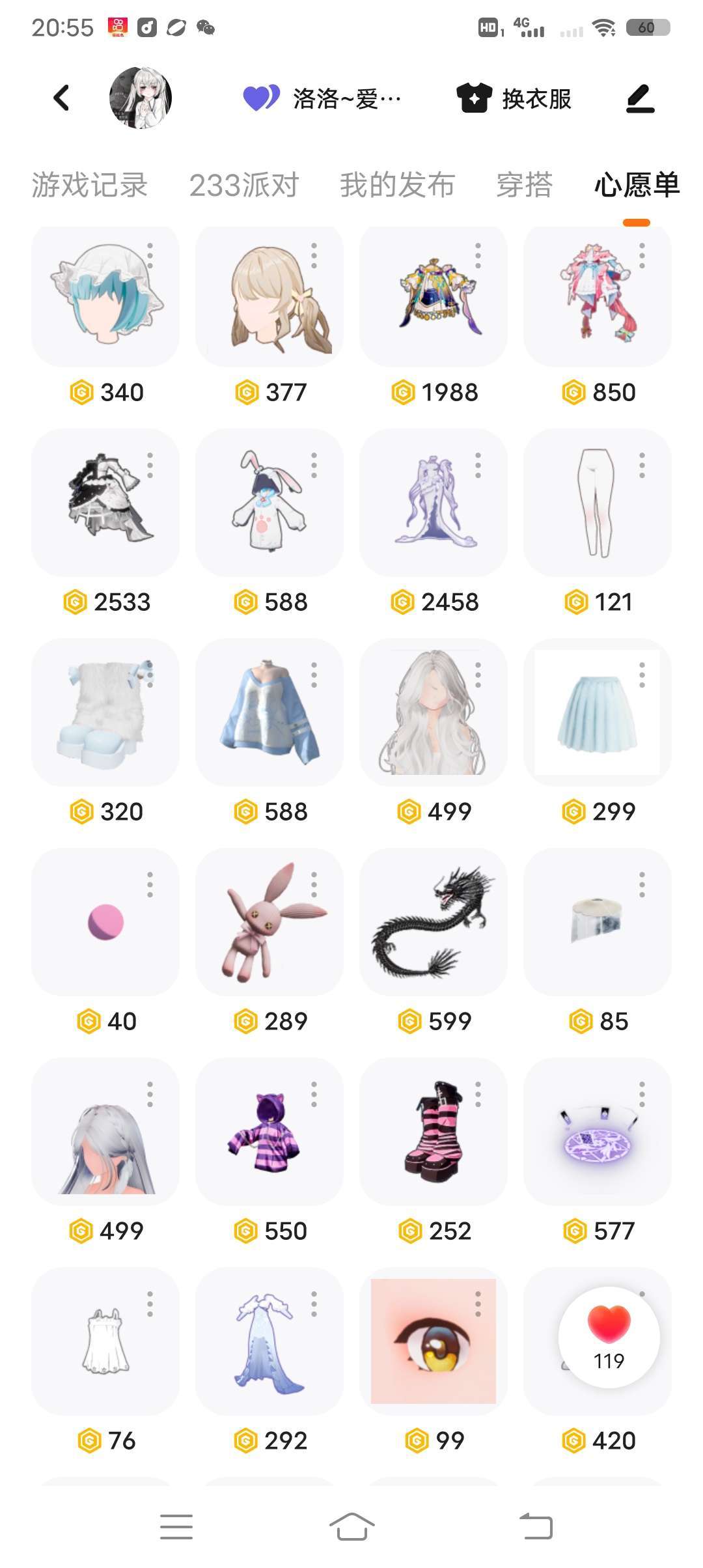Image resolution: width=703 pixels, height=1568 pixels.
Task: Open the yellow eye item priced 99
Action: click(x=434, y=1341)
